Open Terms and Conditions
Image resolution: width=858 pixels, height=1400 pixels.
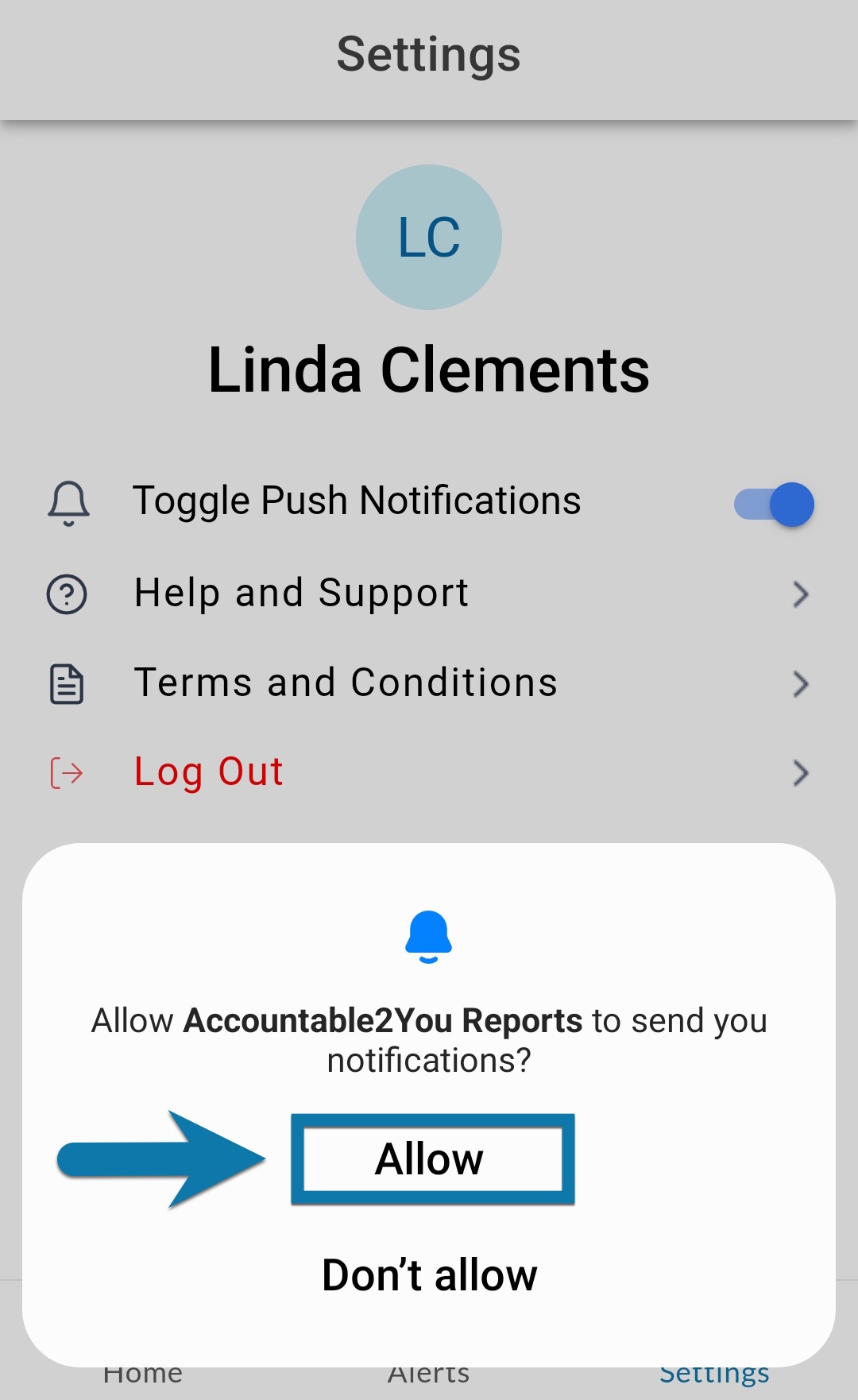(x=429, y=683)
